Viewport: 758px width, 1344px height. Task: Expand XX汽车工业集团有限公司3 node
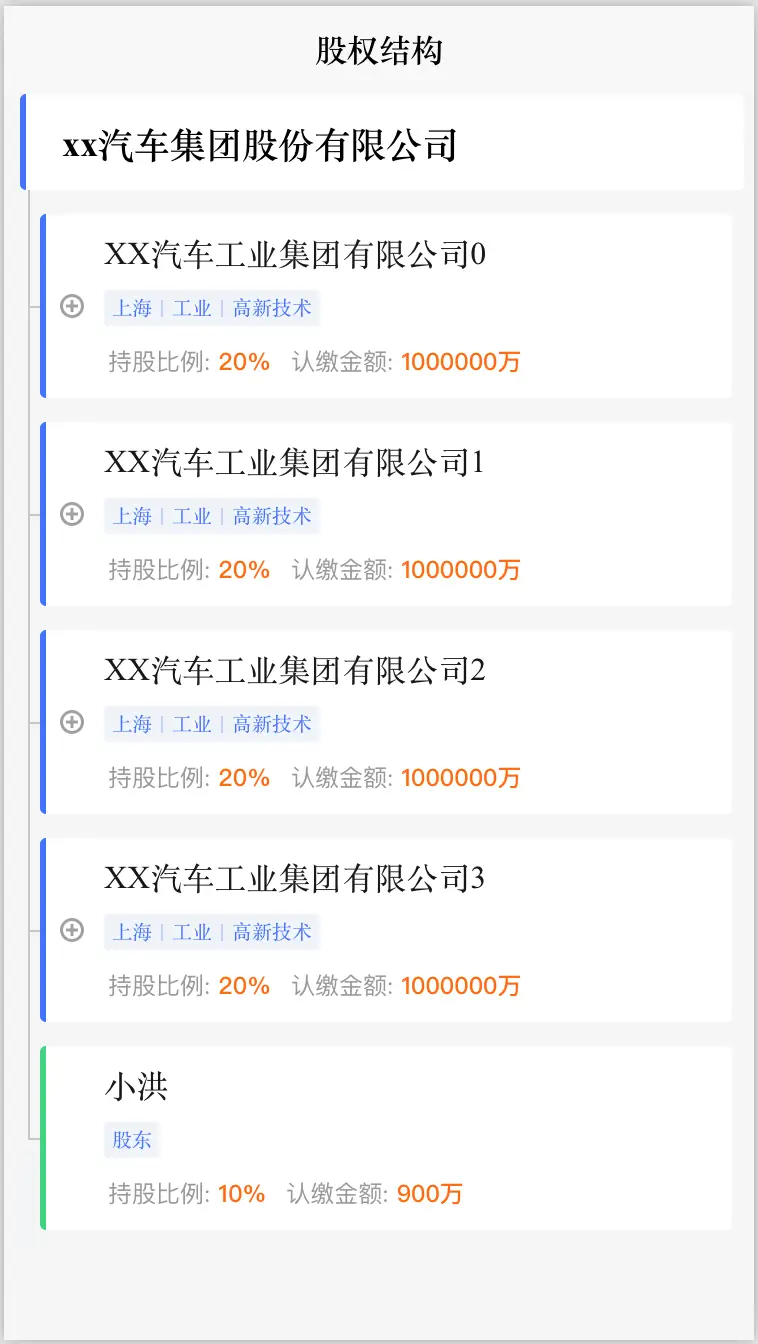click(x=72, y=930)
